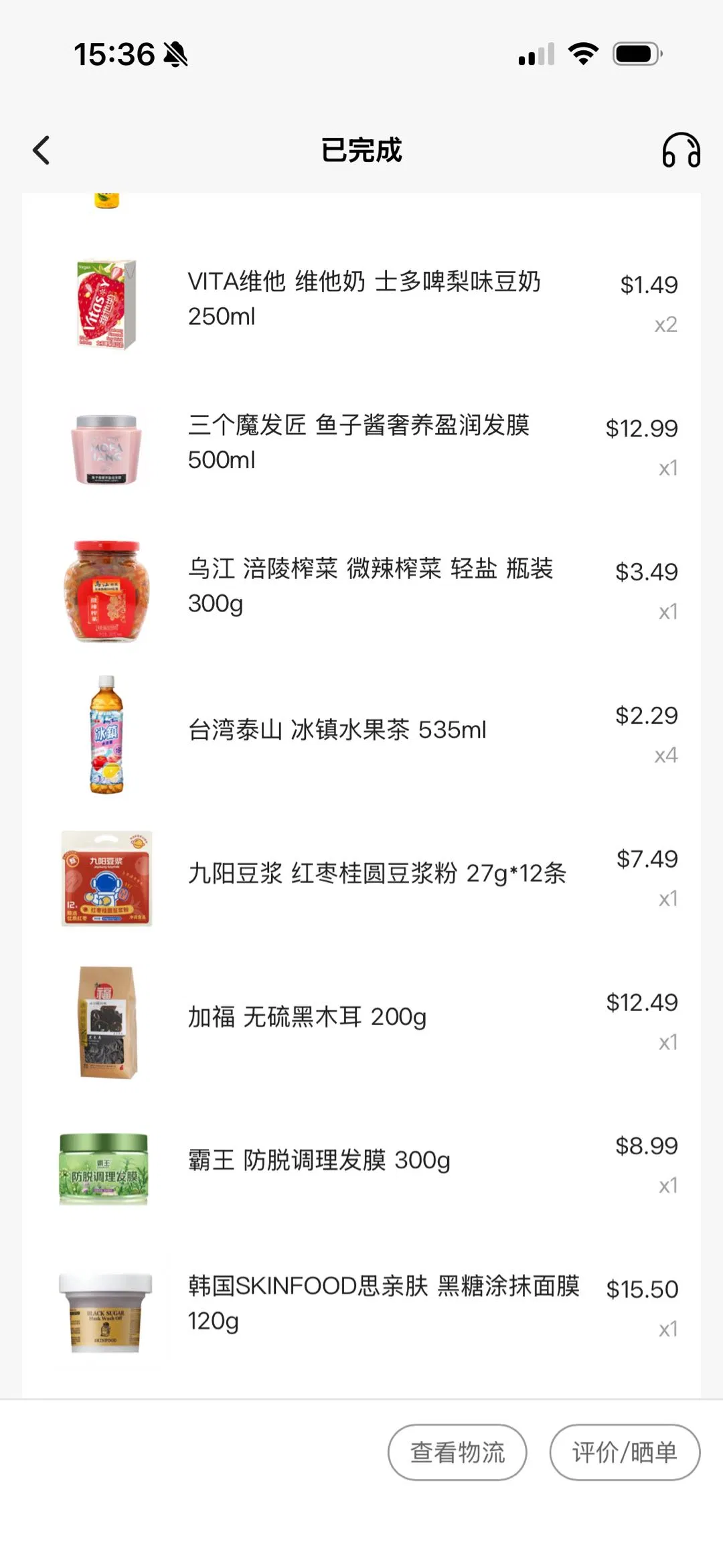The height and width of the screenshot is (1568, 723).
Task: Open the 加福 无硫黑木耳 200g item
Action: (x=307, y=1017)
